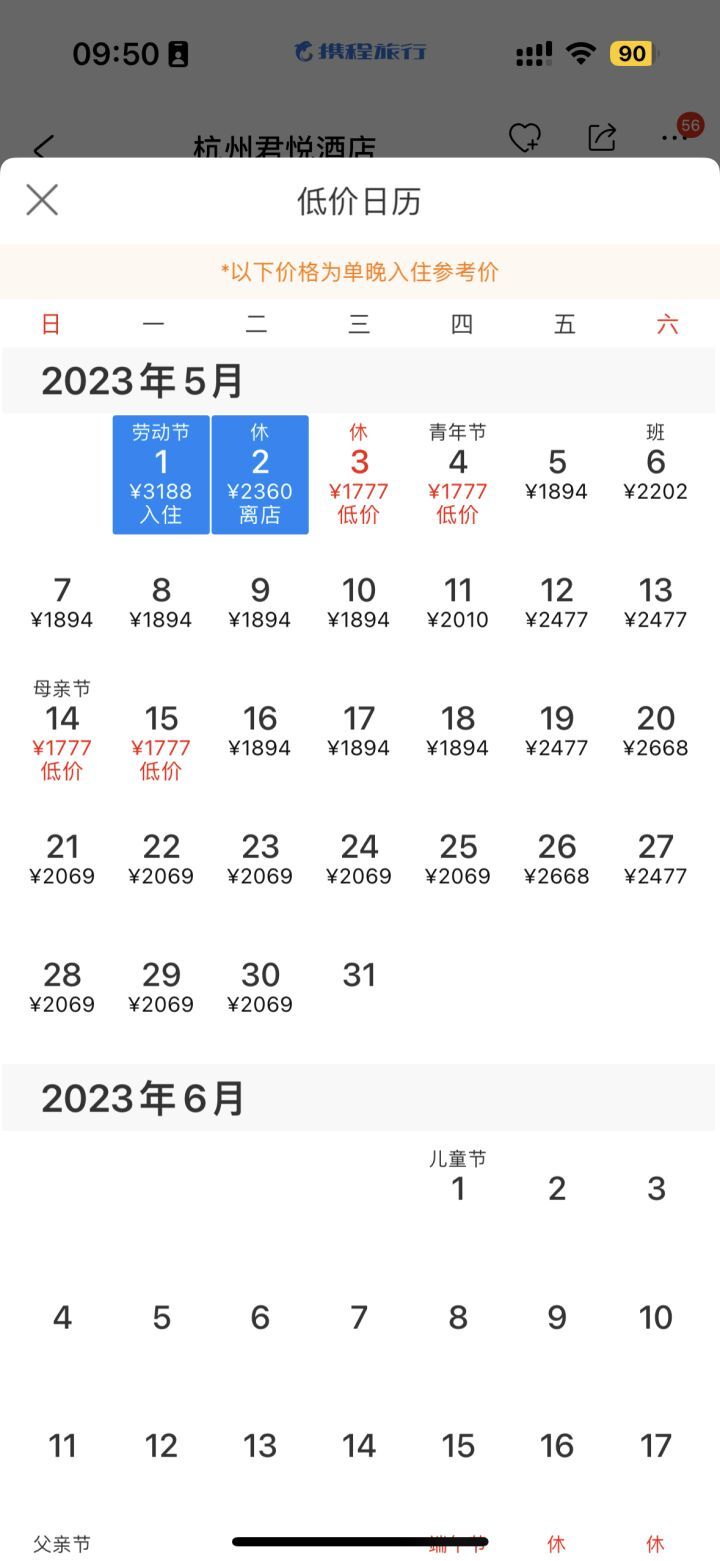This screenshot has height=1561, width=720.
Task: Choose May 15 low price ¥1777
Action: (161, 740)
